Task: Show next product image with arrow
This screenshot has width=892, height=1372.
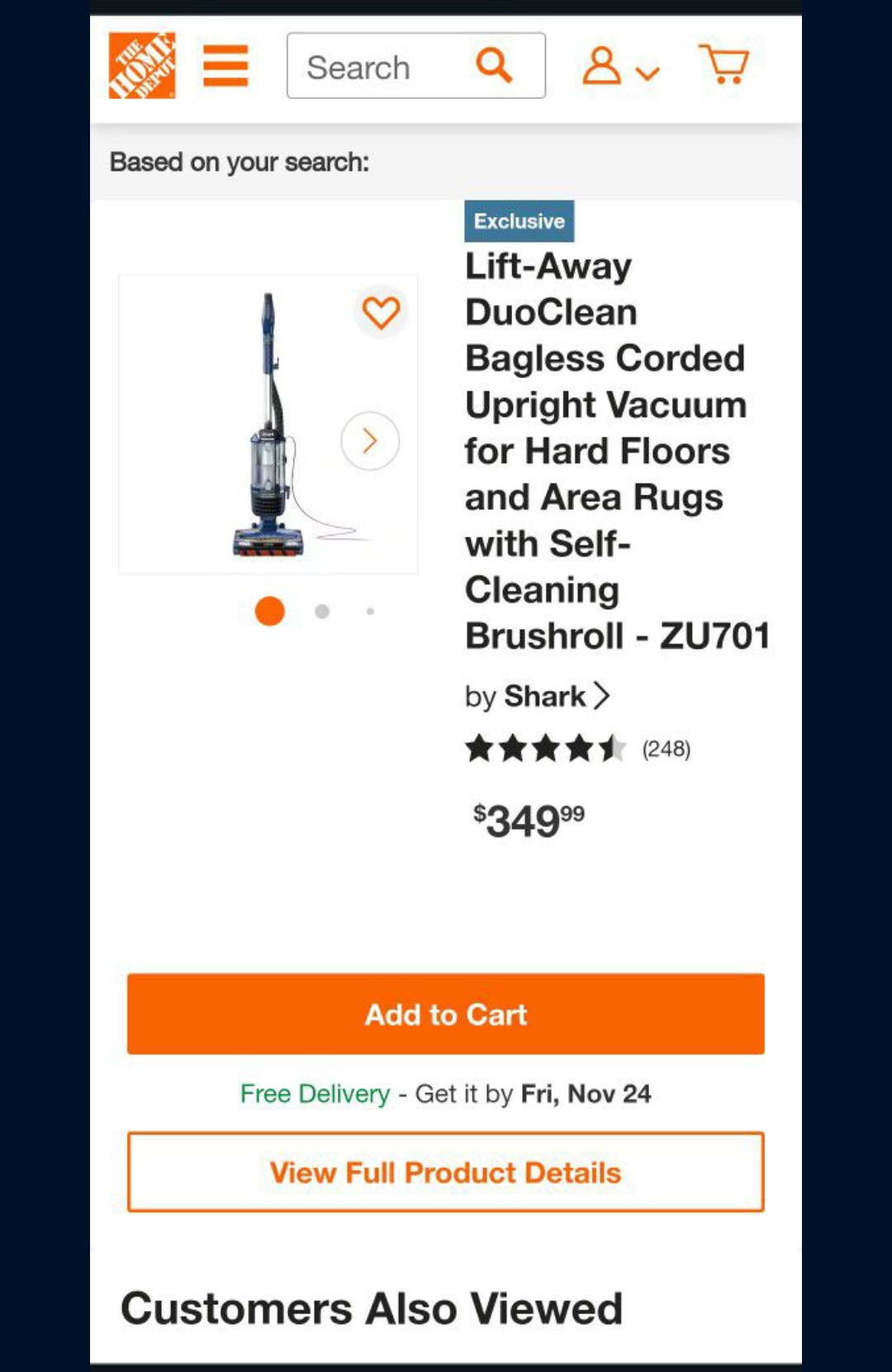Action: pos(370,441)
